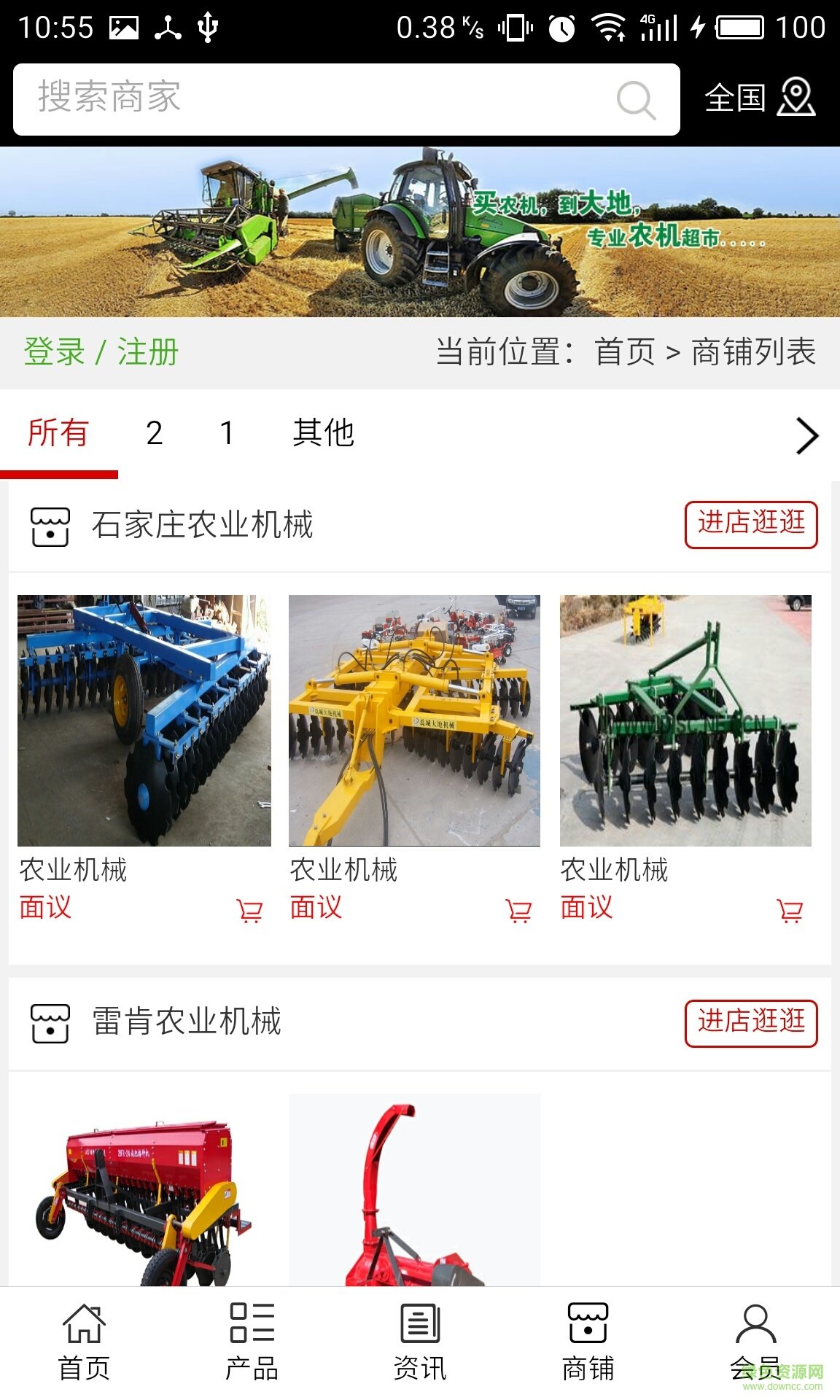Open the 会员 bottom tab
This screenshot has height=1400, width=840.
(x=755, y=1342)
